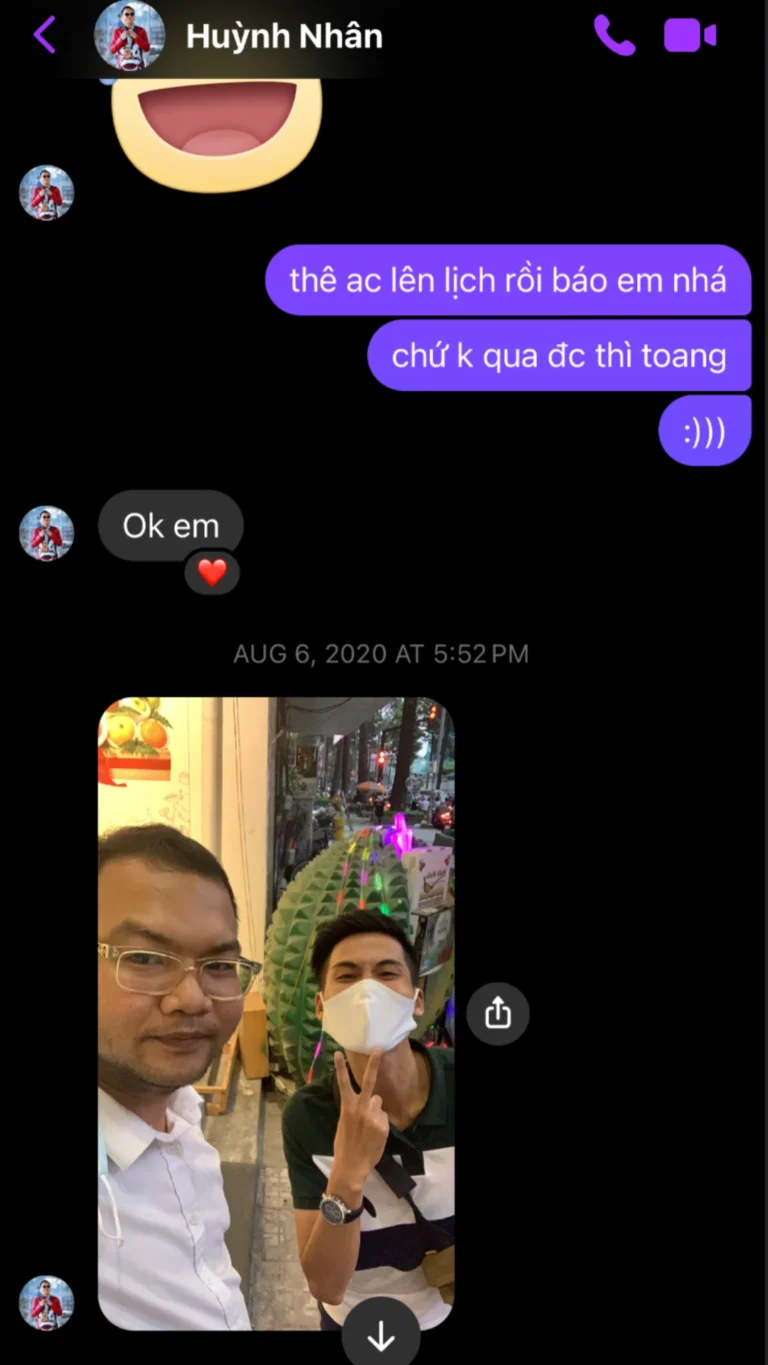Jump to the latest messages with the down arrow

381,1335
